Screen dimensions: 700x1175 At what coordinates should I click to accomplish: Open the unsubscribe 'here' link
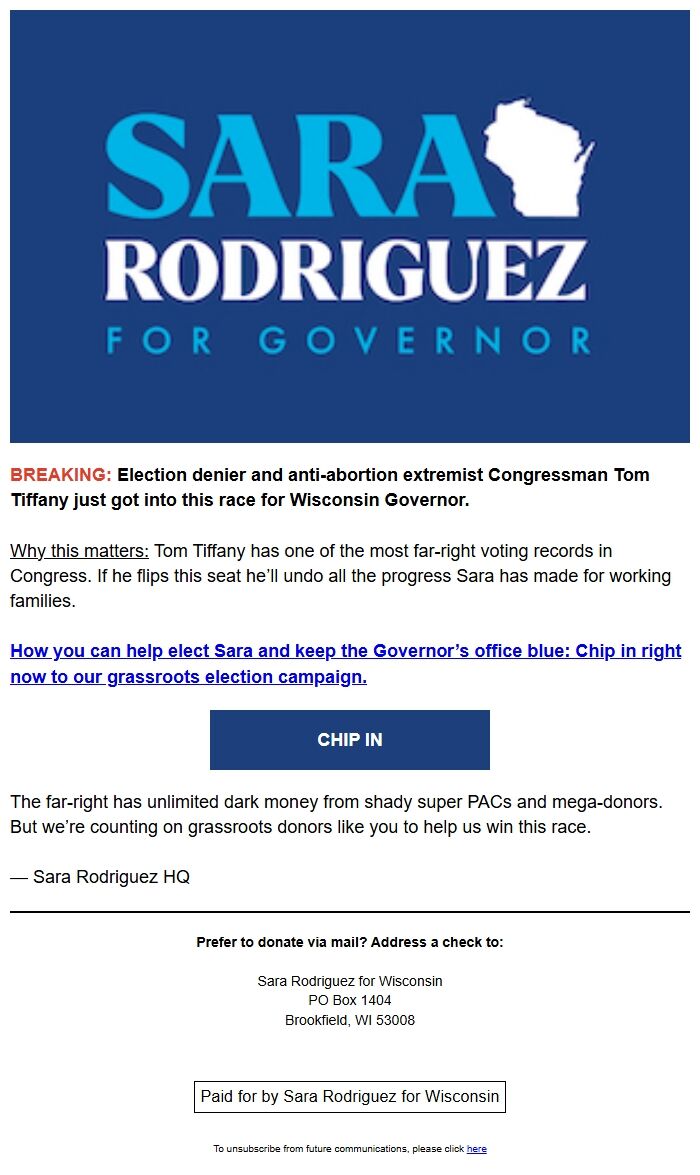pos(477,1149)
